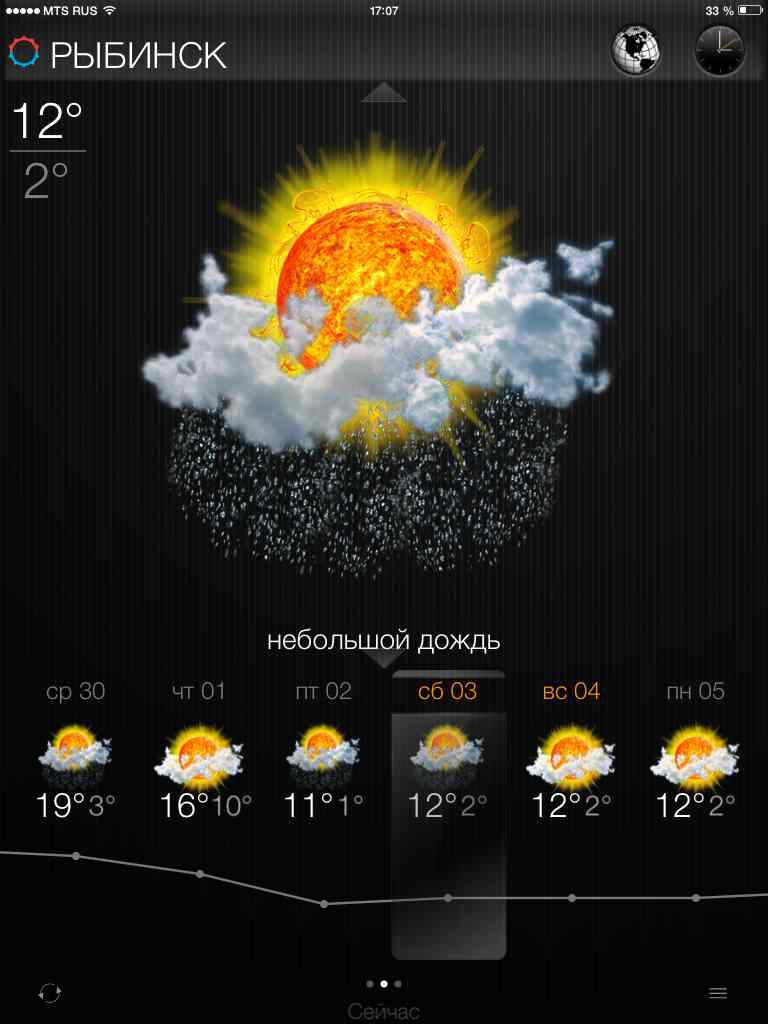
Task: Tap the page indicator dots
Action: pos(384,984)
